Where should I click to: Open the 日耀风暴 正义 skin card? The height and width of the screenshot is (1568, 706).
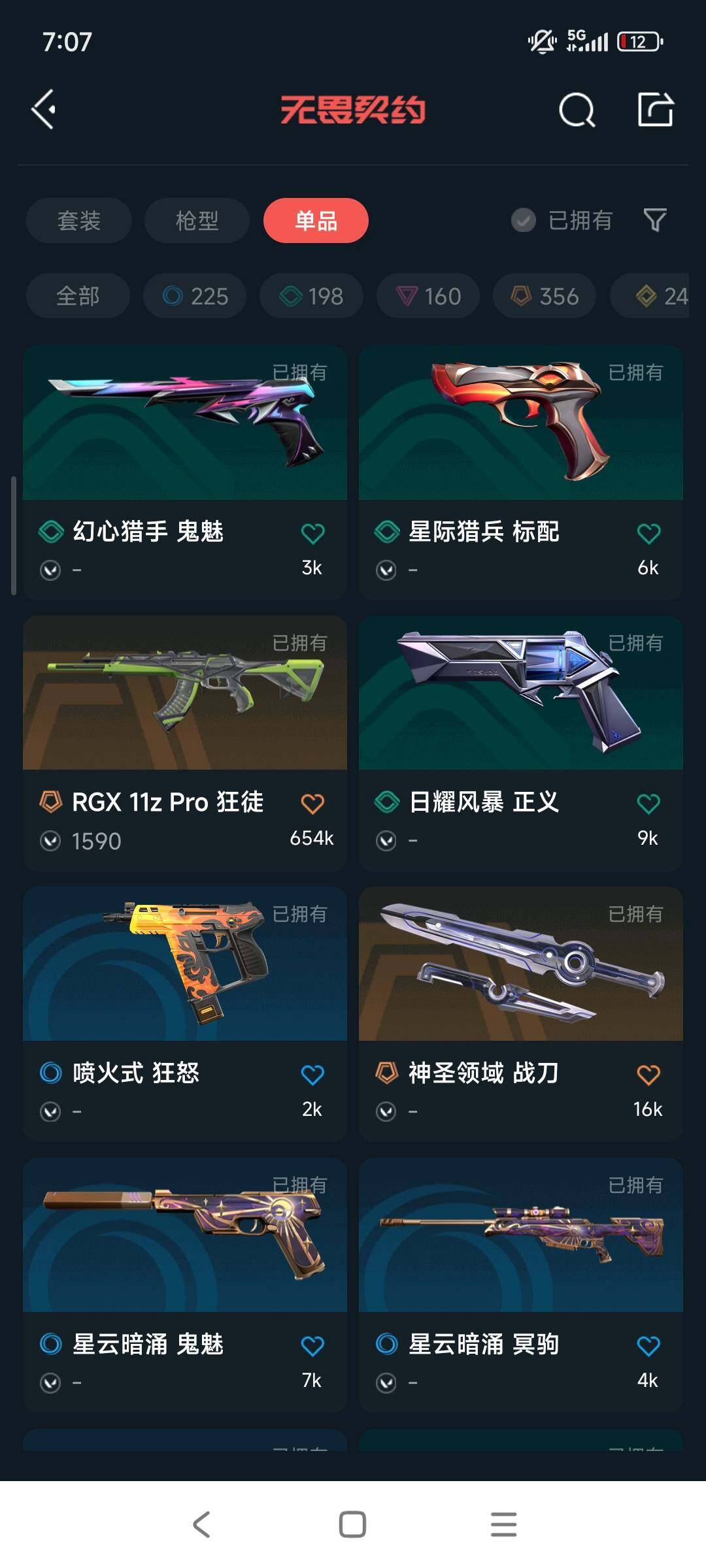[x=521, y=694]
